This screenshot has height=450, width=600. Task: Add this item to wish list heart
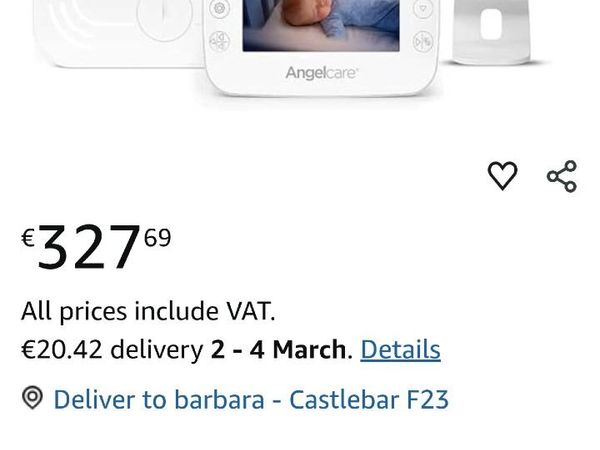[x=502, y=176]
